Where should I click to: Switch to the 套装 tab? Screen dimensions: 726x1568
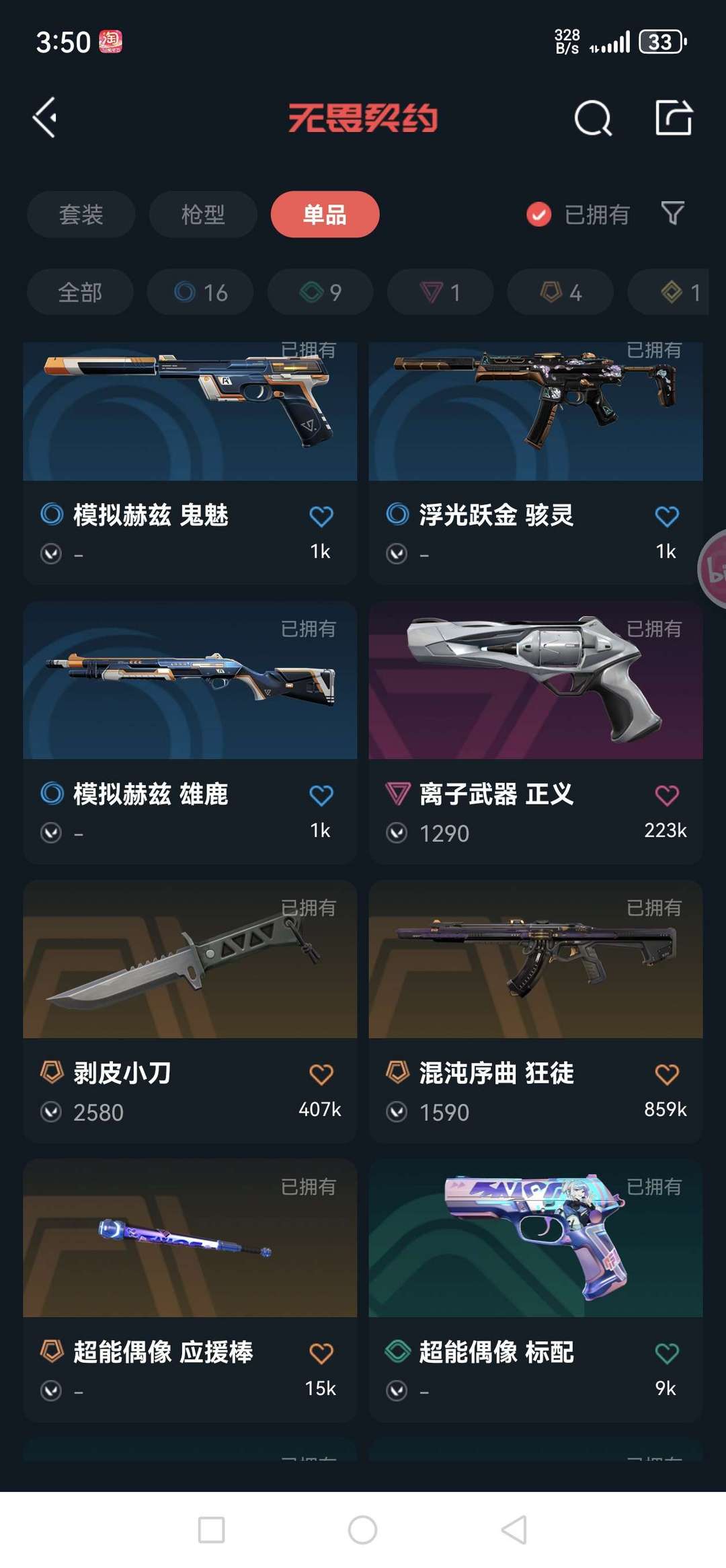click(81, 215)
